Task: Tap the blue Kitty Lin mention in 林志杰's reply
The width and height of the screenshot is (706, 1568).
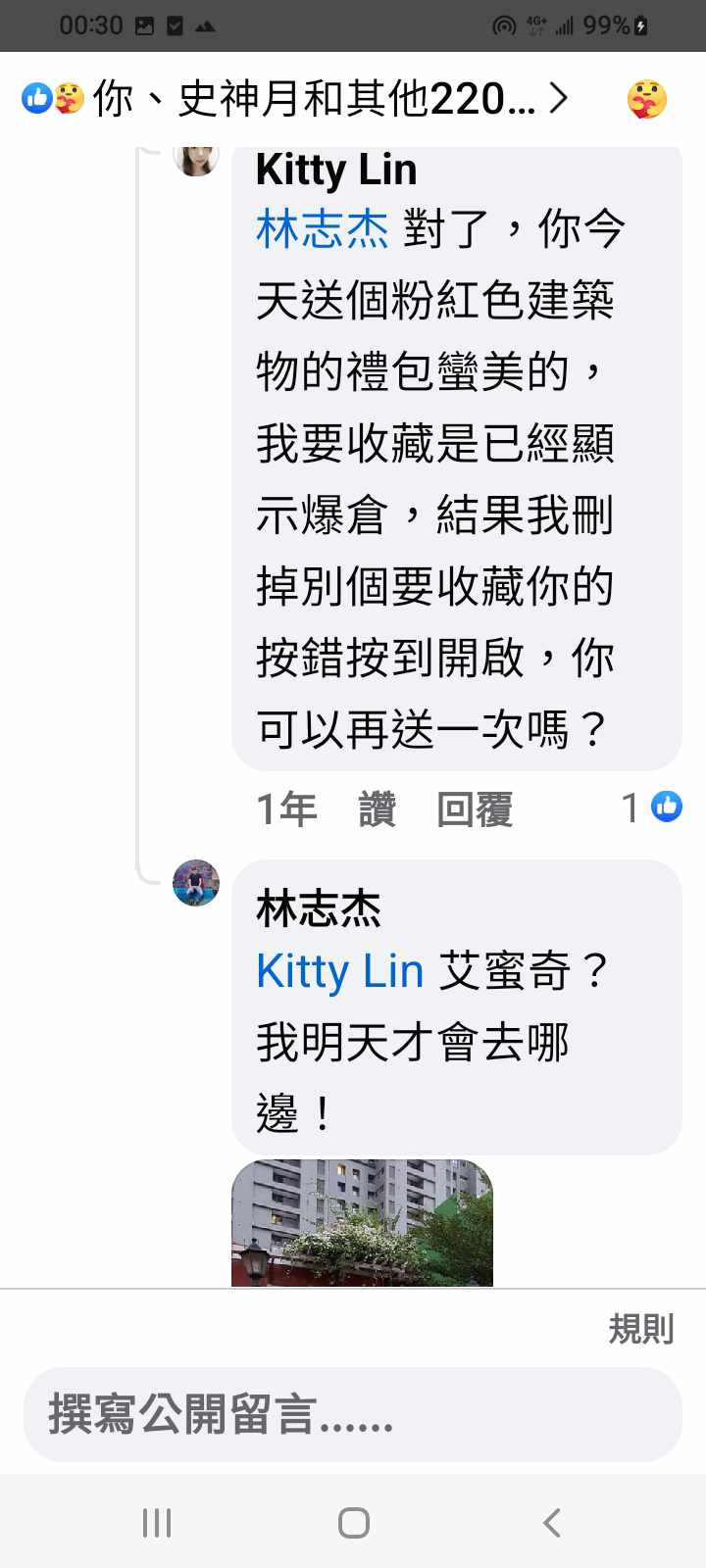Action: coord(339,971)
